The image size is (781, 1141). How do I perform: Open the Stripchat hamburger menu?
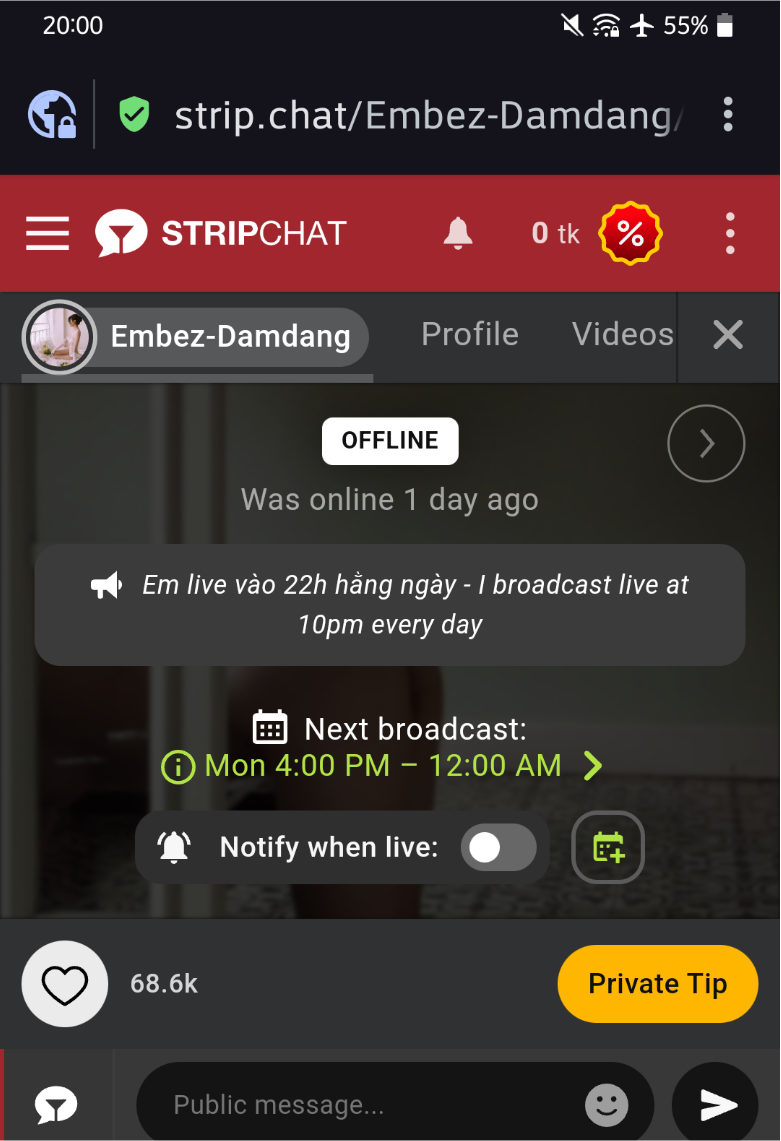[x=46, y=233]
